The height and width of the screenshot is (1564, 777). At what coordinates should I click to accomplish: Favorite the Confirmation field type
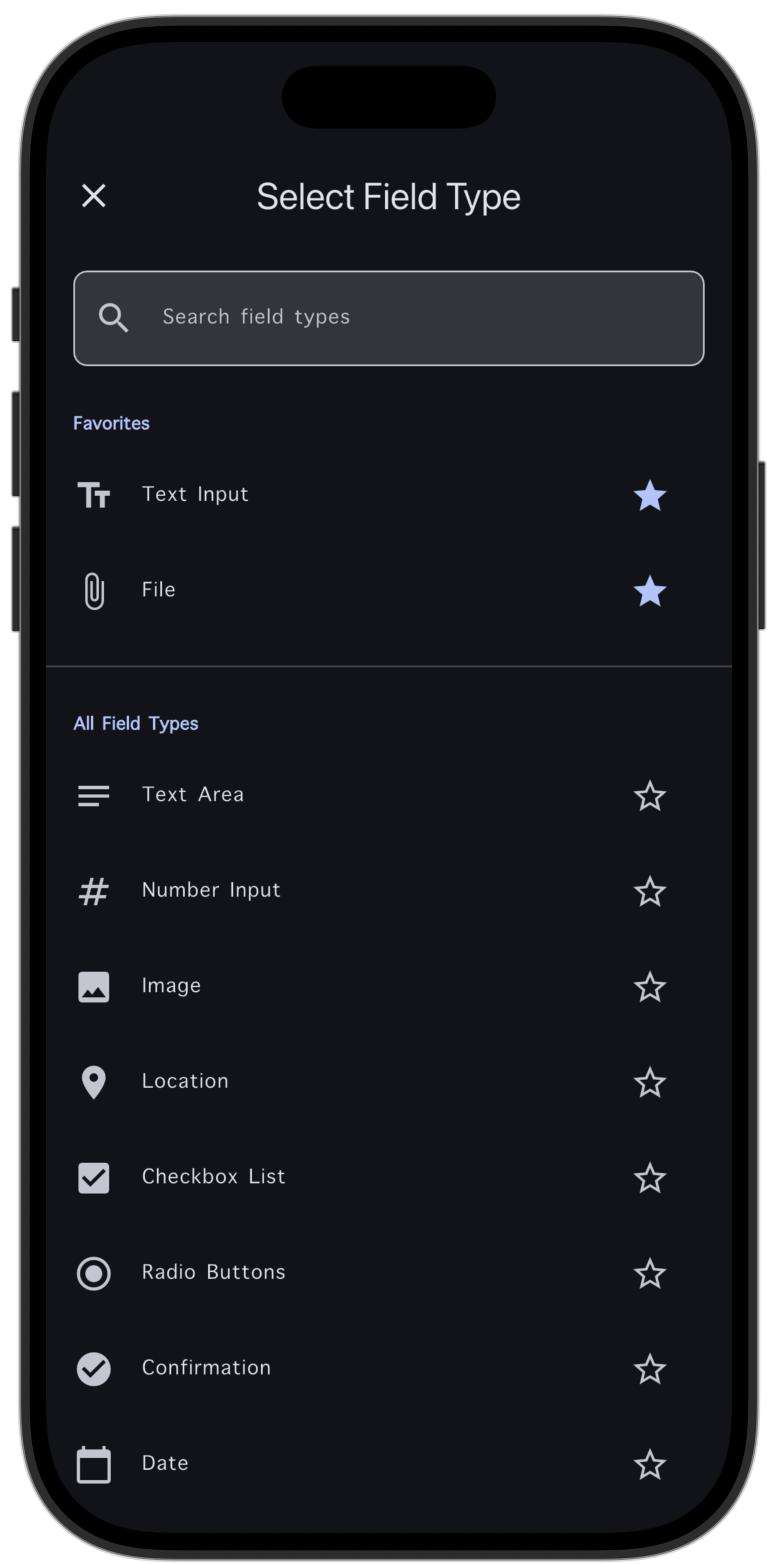coord(649,1369)
